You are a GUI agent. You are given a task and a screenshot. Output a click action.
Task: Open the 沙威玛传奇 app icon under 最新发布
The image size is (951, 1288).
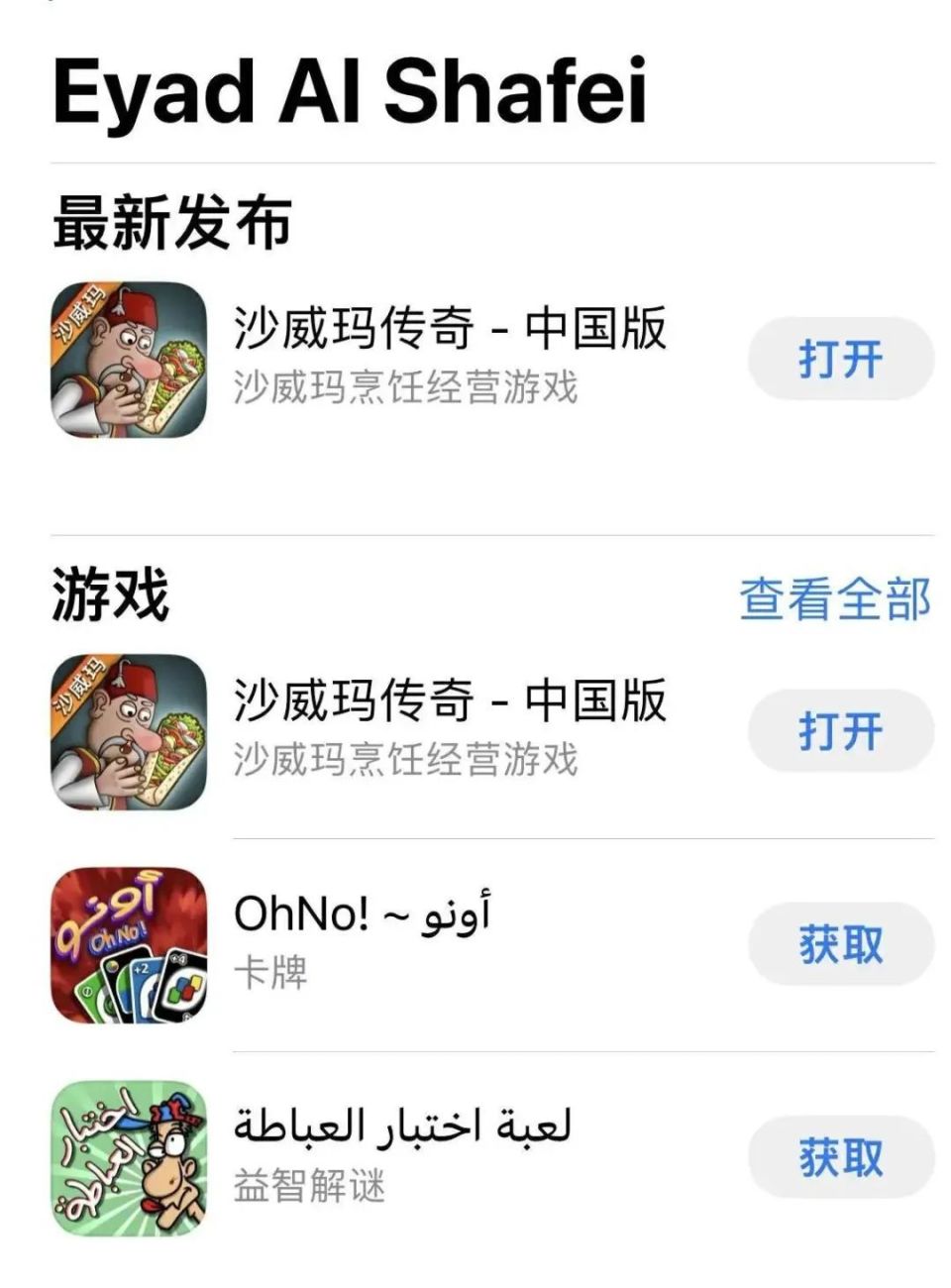[x=129, y=365]
